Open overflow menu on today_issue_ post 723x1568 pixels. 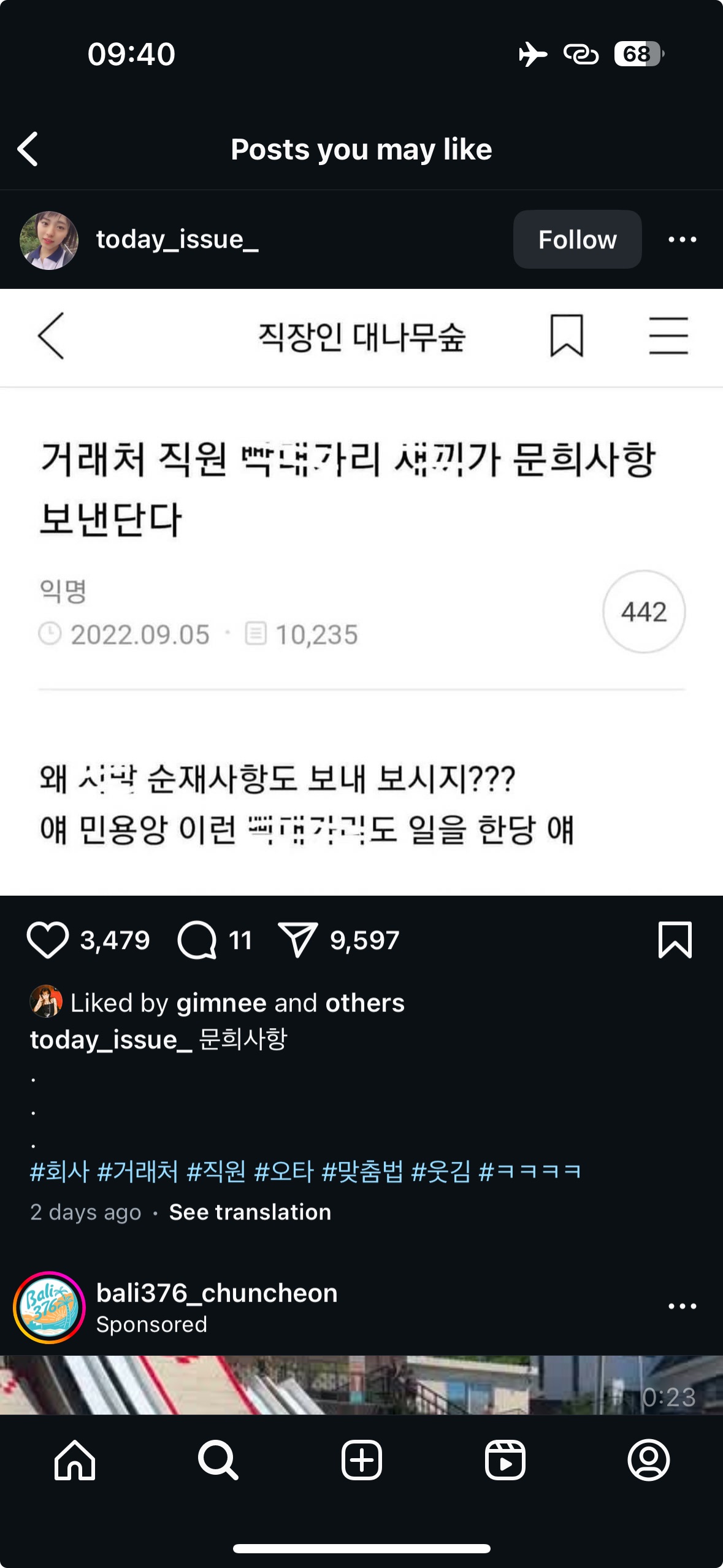pos(682,239)
